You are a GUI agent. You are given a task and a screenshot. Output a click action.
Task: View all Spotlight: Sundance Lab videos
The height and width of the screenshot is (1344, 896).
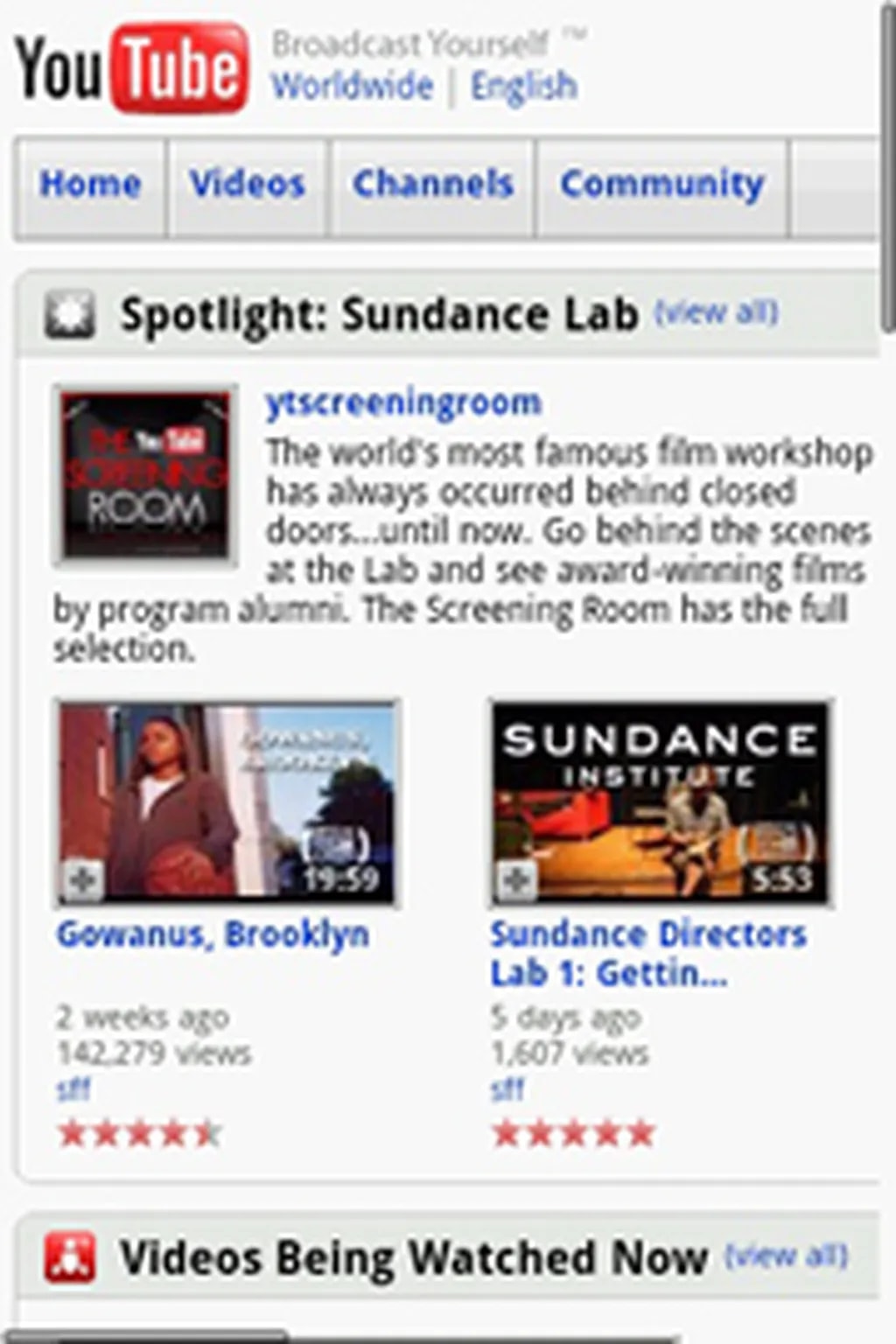coord(716,312)
